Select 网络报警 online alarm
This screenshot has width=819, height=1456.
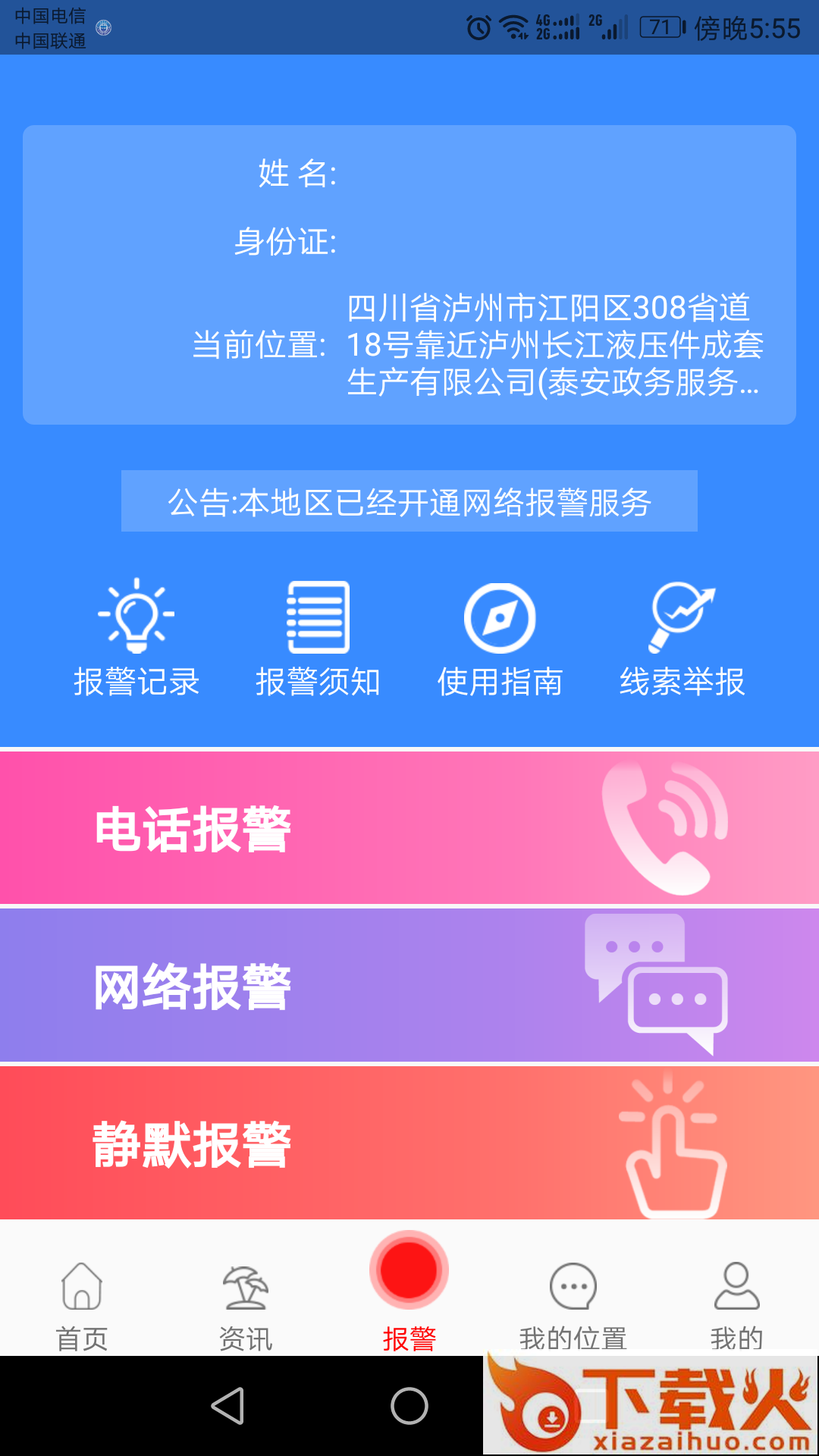[x=409, y=986]
